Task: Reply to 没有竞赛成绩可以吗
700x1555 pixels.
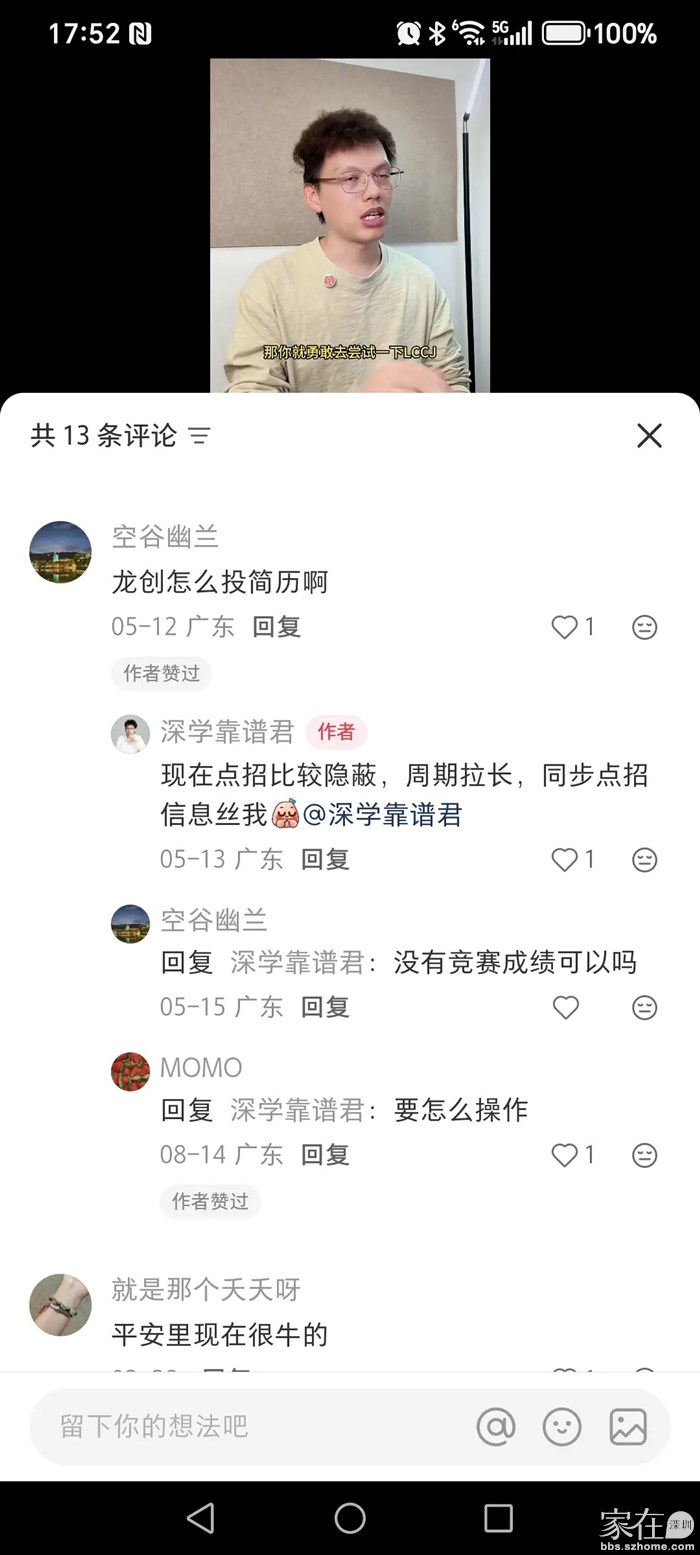Action: (325, 1007)
